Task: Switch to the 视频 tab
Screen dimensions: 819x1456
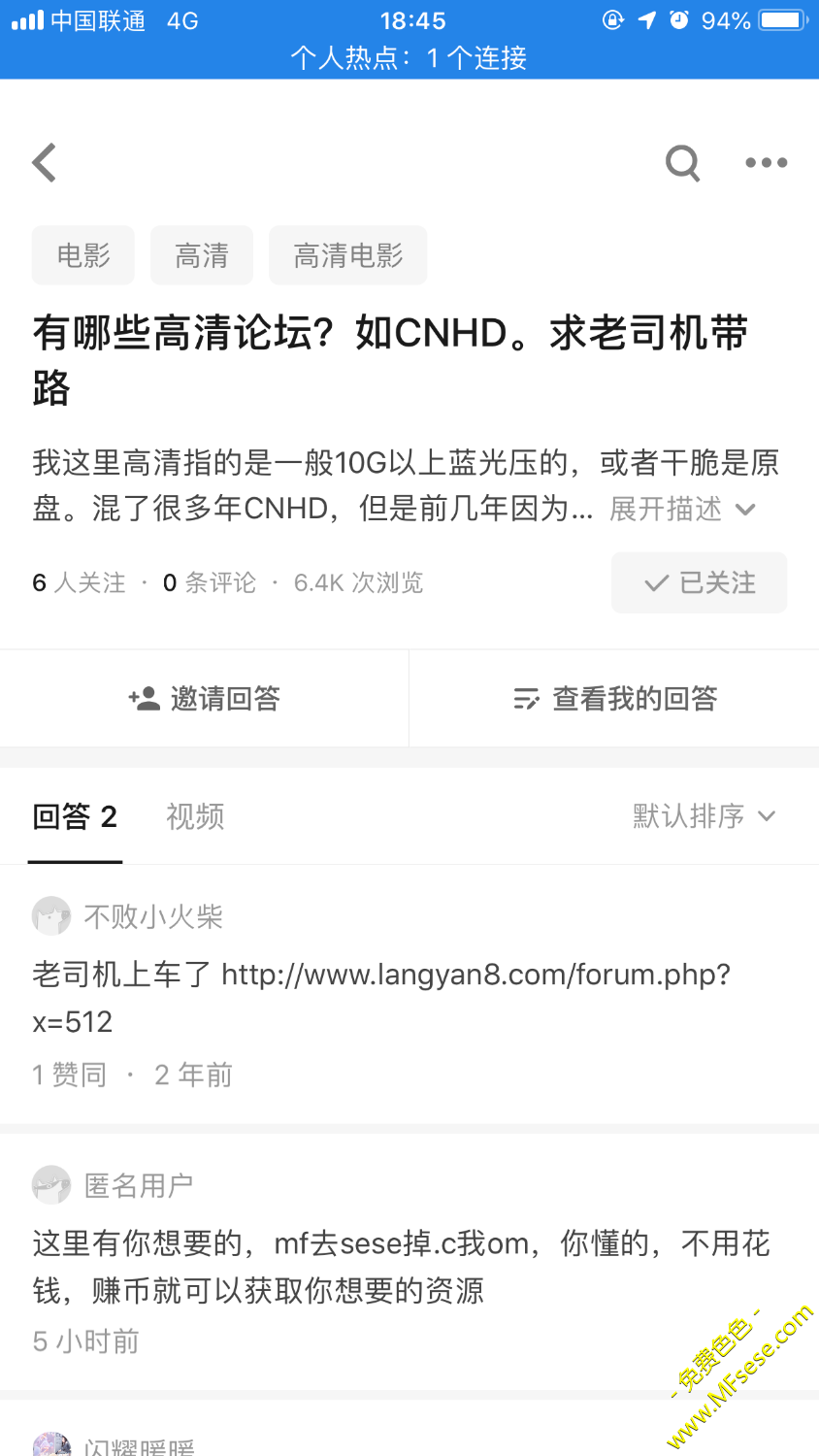Action: [x=195, y=816]
